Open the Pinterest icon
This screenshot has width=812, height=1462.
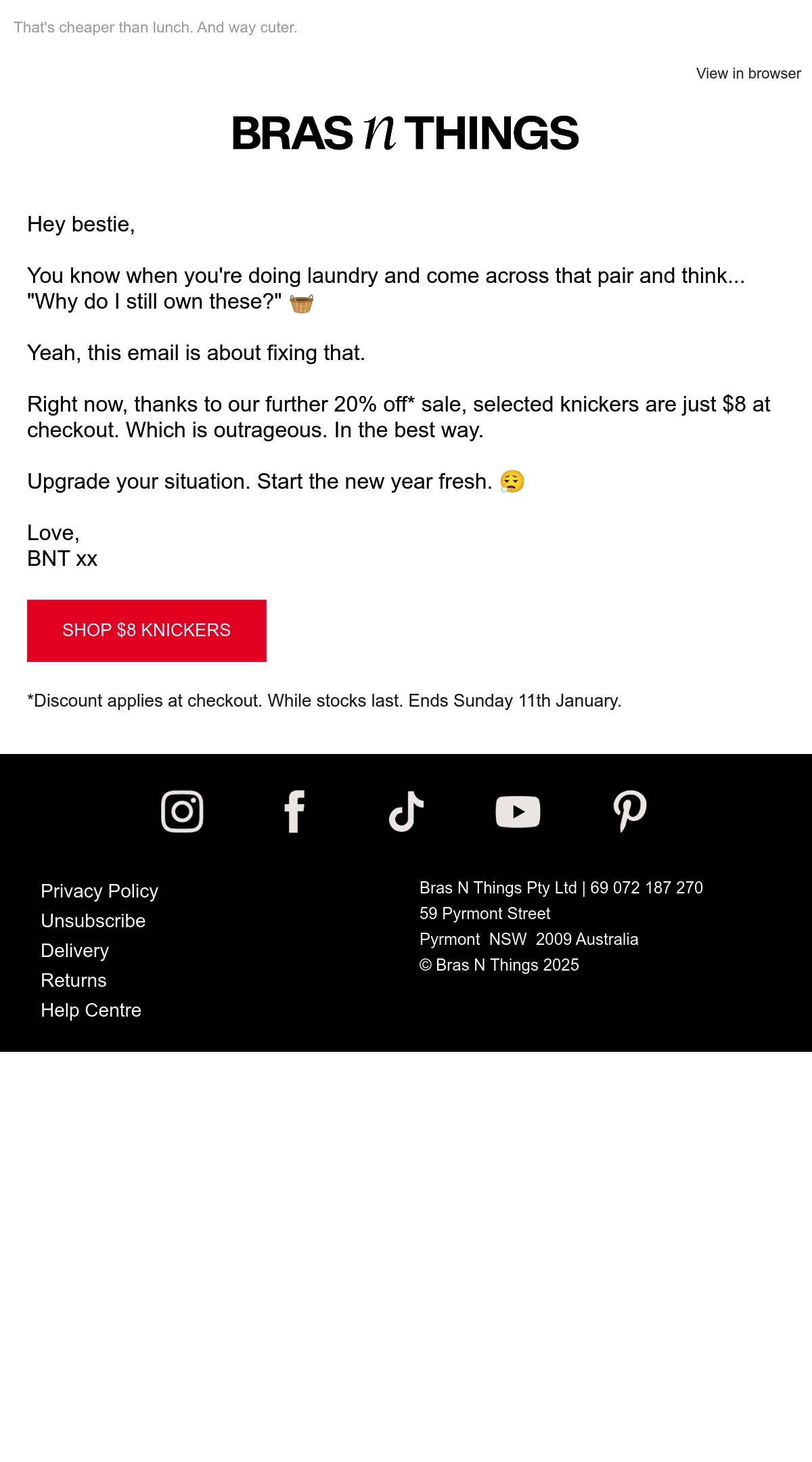630,811
